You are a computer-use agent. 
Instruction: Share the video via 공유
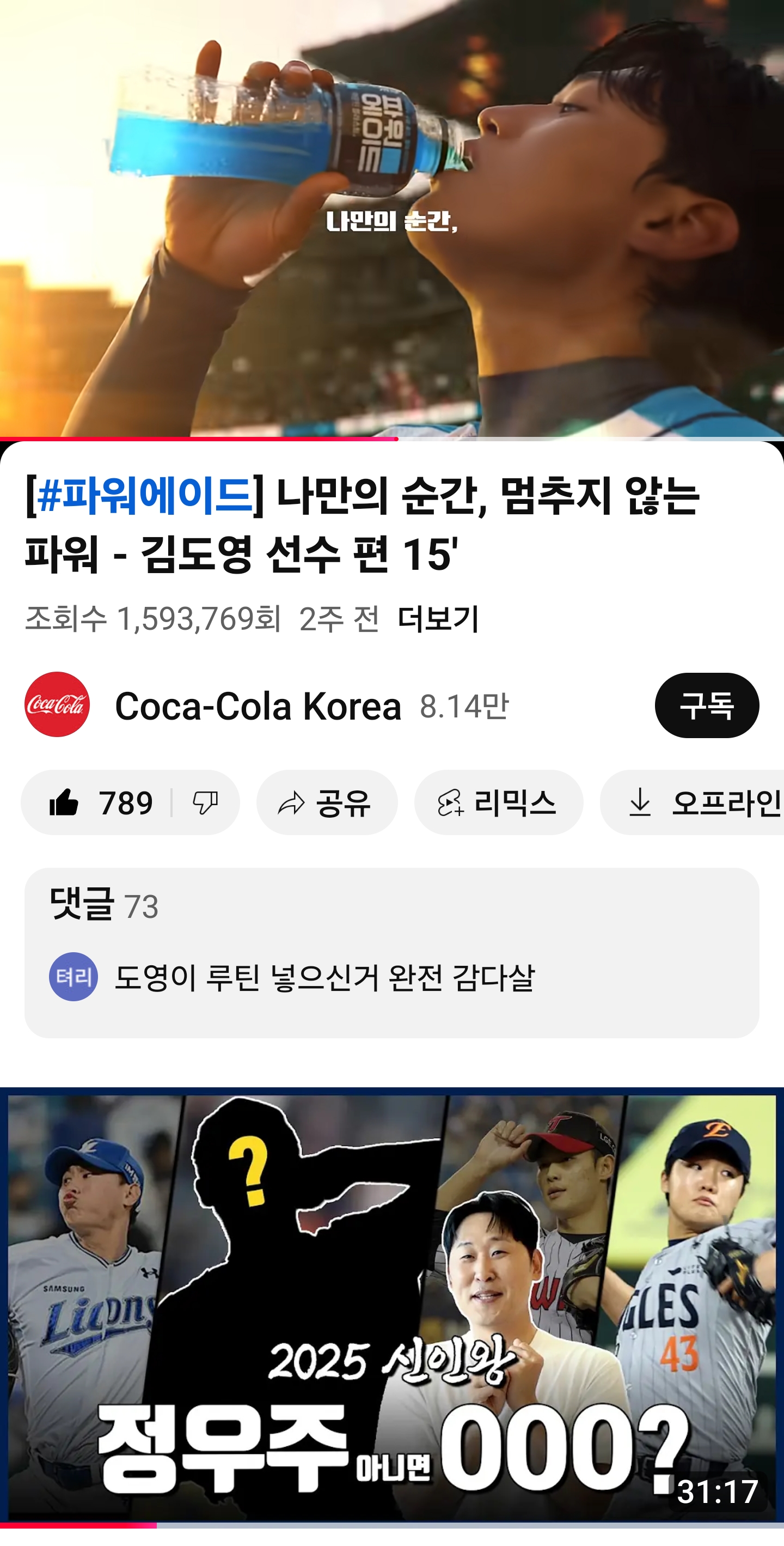(327, 802)
